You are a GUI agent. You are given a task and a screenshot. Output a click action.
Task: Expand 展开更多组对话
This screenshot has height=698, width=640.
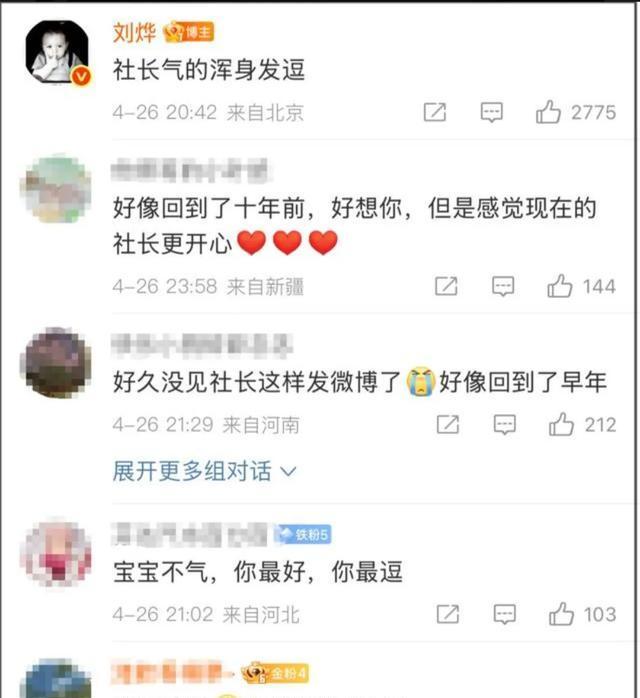204,471
